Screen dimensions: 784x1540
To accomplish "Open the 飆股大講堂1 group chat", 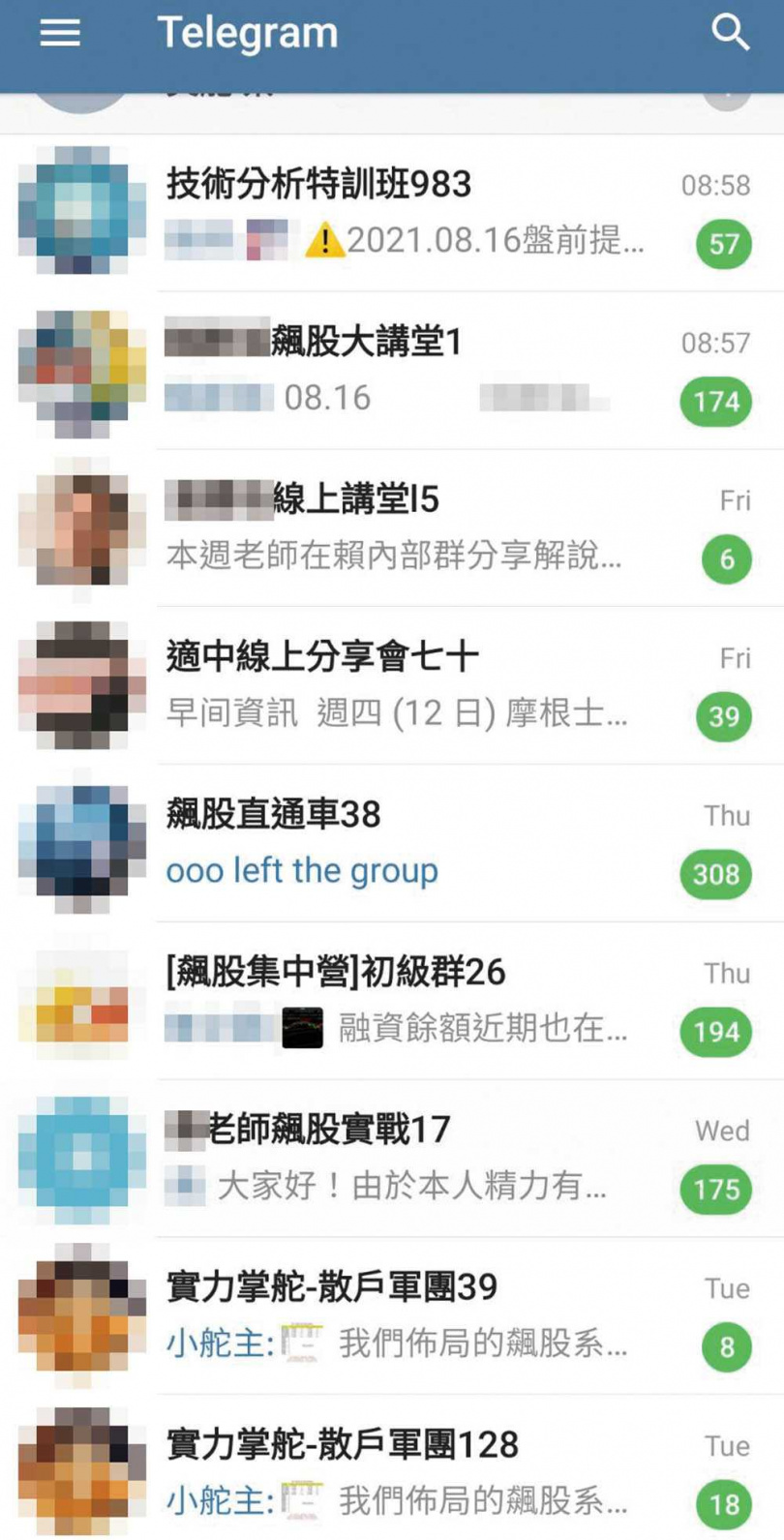I will point(407,370).
